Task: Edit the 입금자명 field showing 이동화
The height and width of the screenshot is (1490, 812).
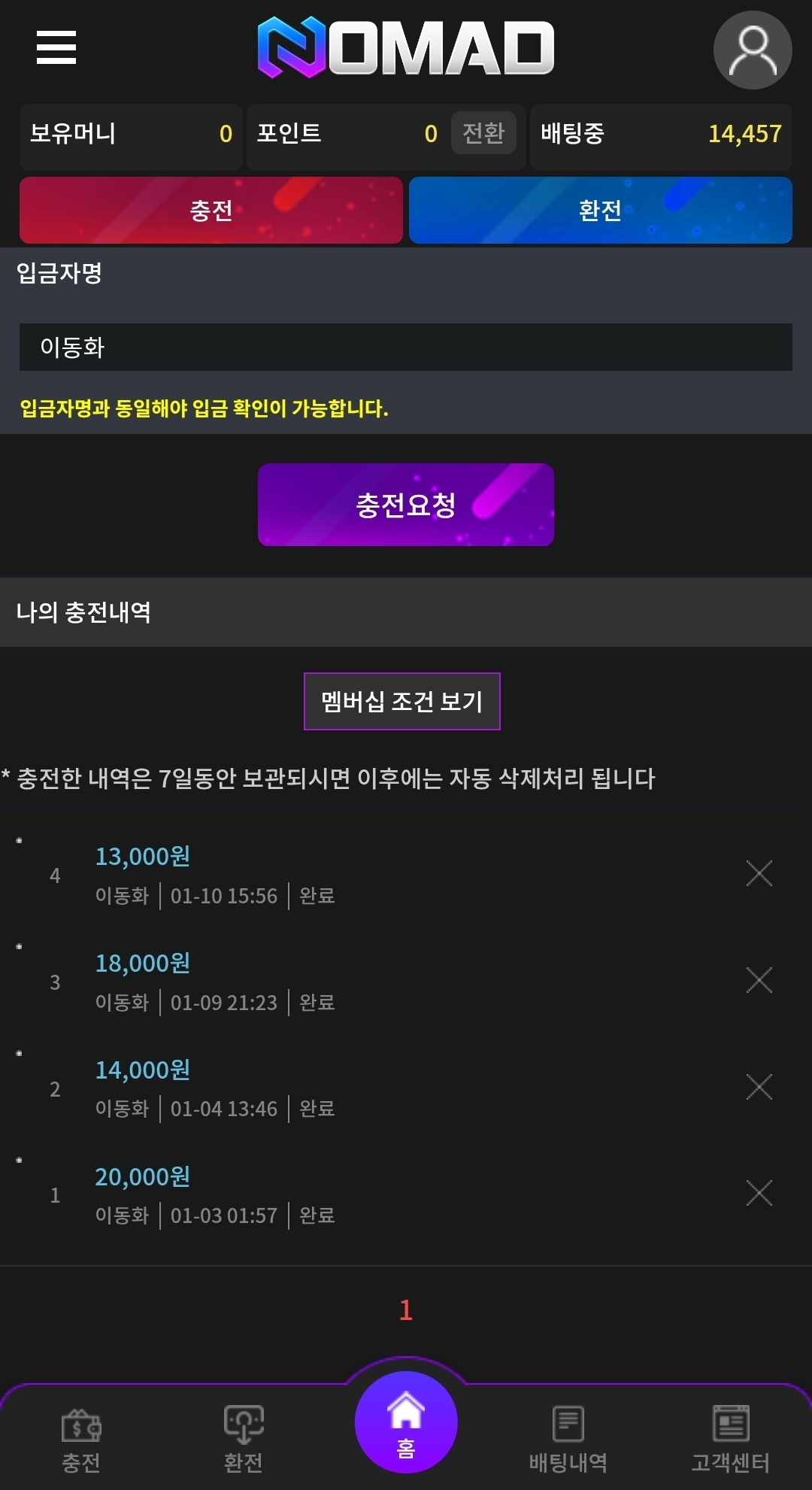Action: [405, 347]
